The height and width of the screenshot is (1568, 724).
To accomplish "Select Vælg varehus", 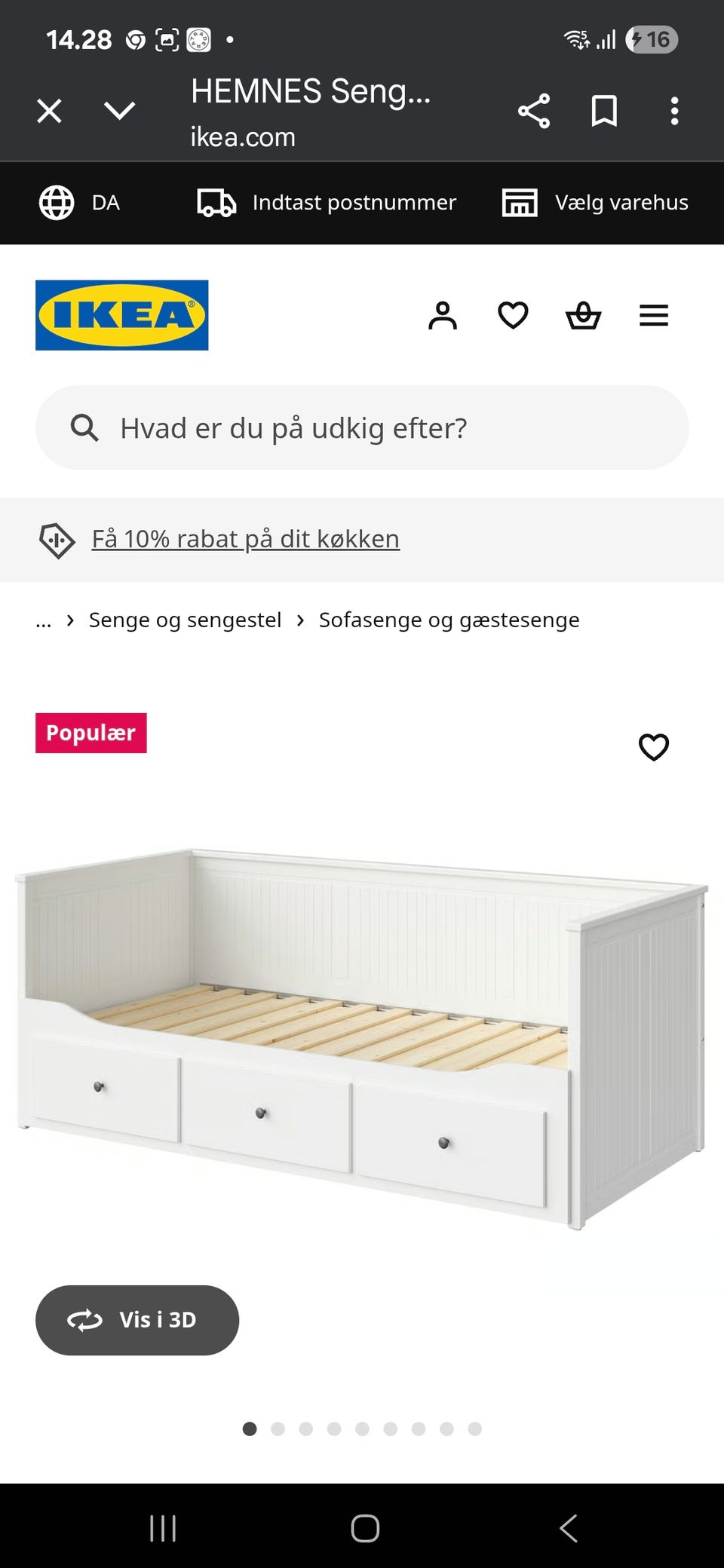I will tap(594, 202).
